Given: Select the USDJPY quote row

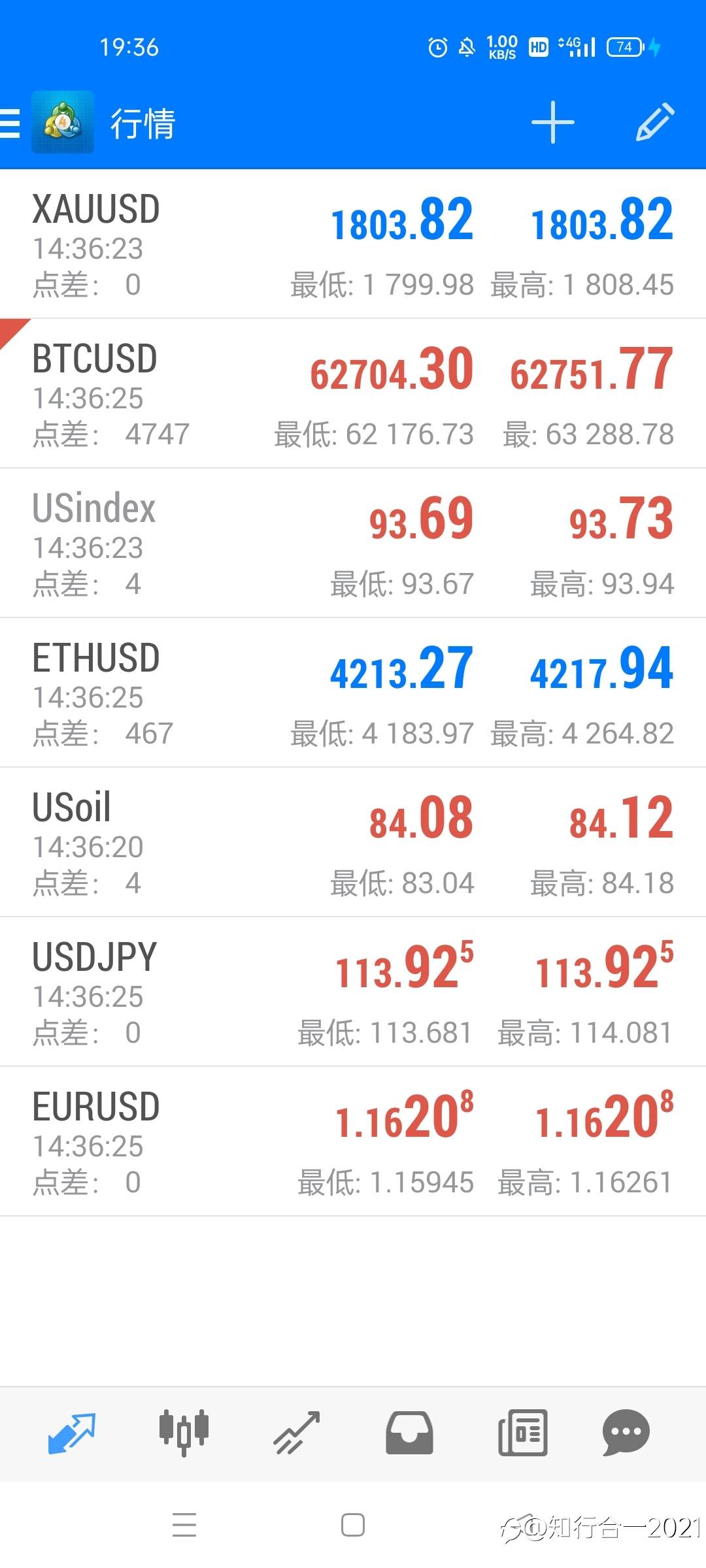Looking at the screenshot, I should click(x=353, y=992).
